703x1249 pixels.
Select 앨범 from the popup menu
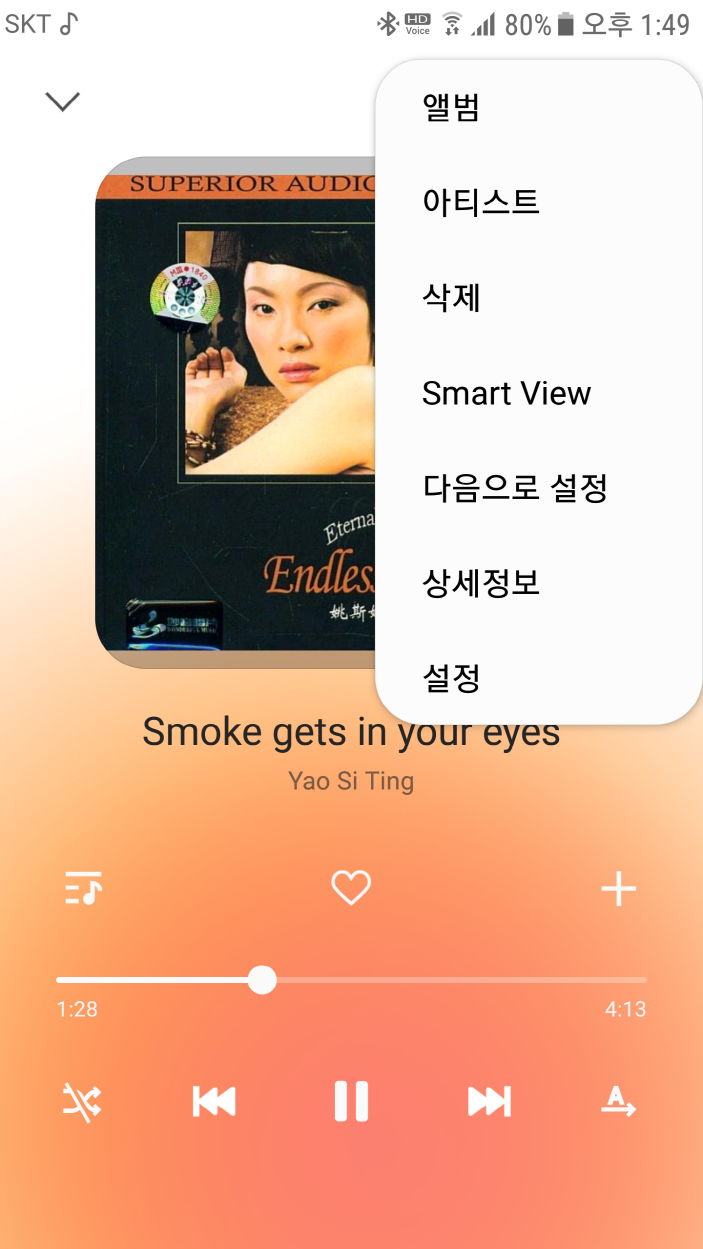pos(538,107)
